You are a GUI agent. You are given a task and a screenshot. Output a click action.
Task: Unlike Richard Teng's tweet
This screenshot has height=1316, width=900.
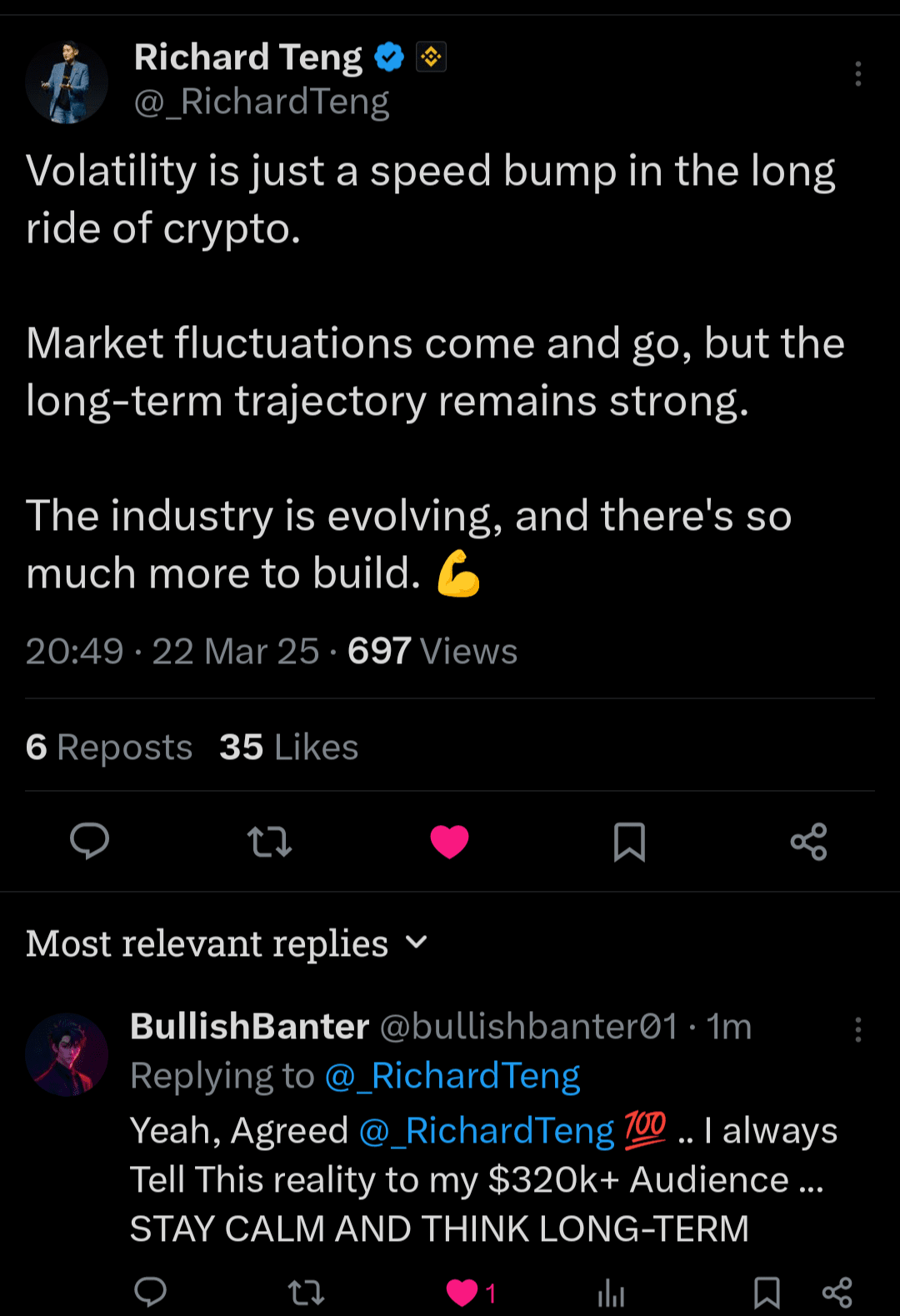(x=449, y=843)
